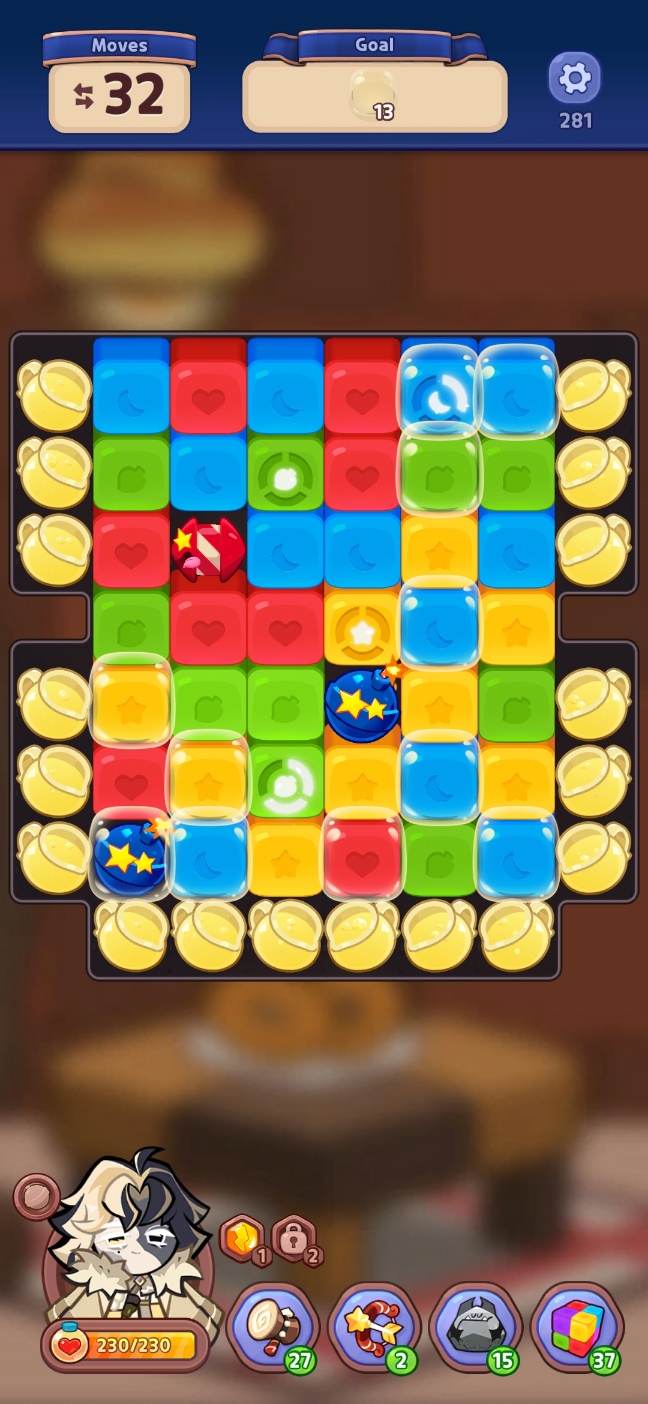
Task: Tap the red striped rocket on the board
Action: point(208,549)
